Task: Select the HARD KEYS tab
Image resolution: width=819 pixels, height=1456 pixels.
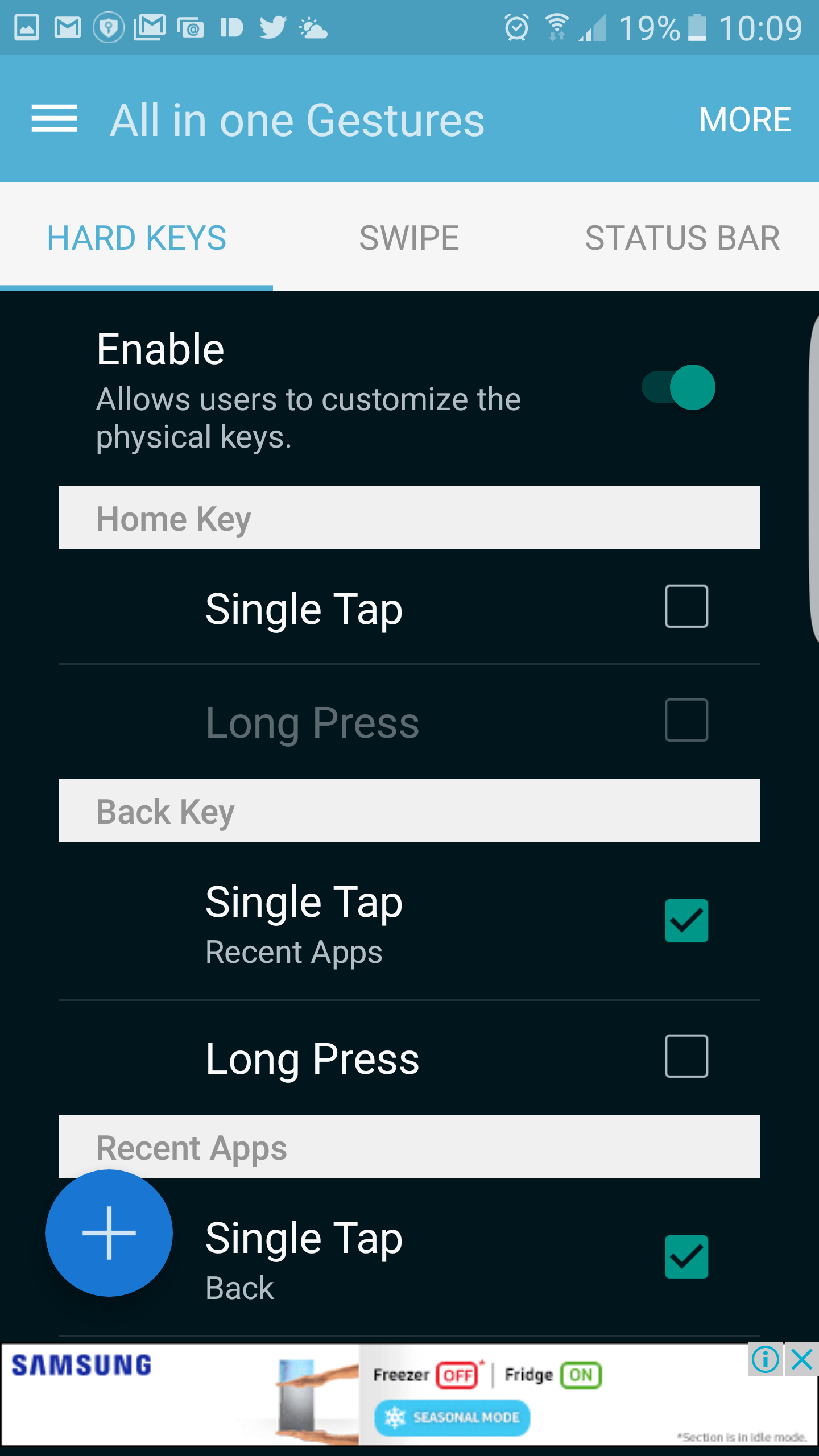Action: point(136,237)
